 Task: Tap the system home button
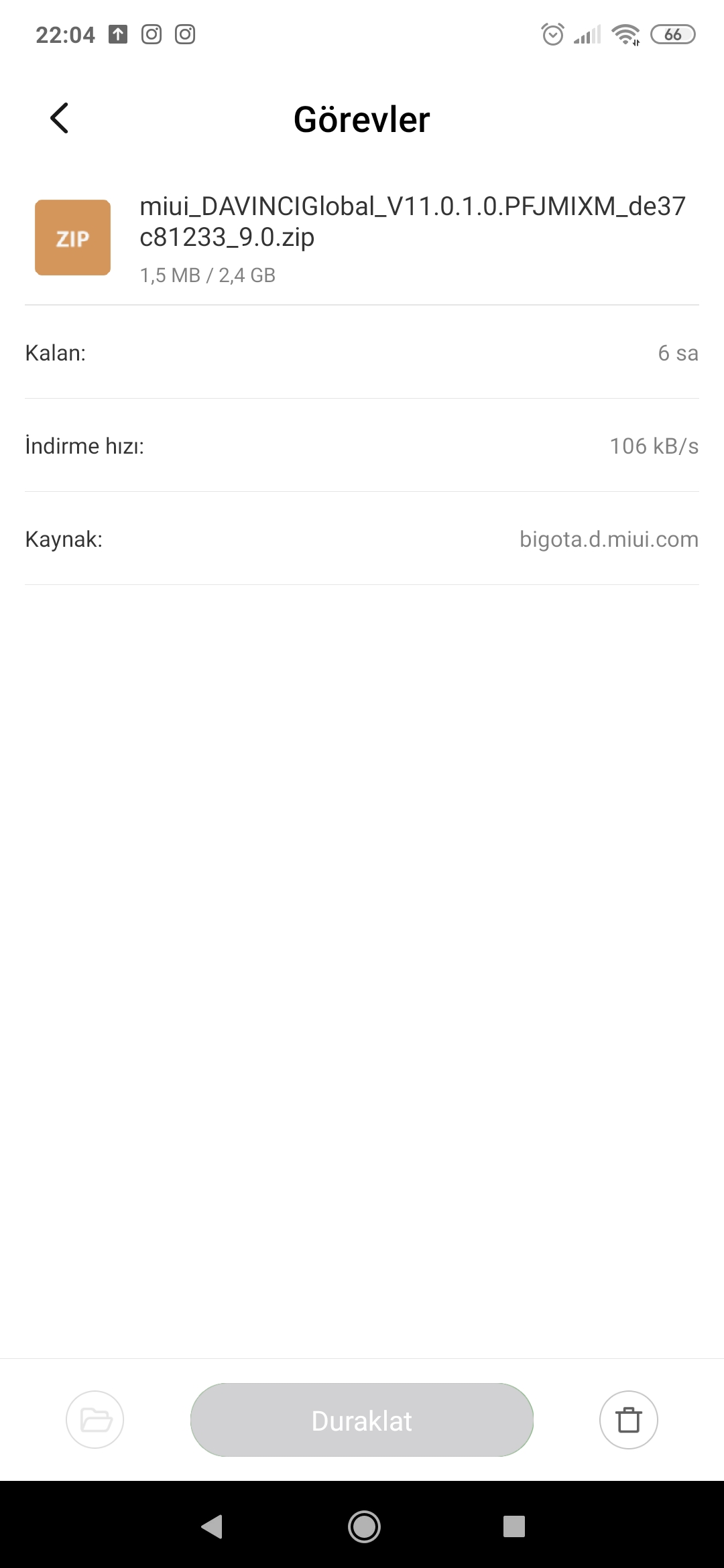point(364,1526)
